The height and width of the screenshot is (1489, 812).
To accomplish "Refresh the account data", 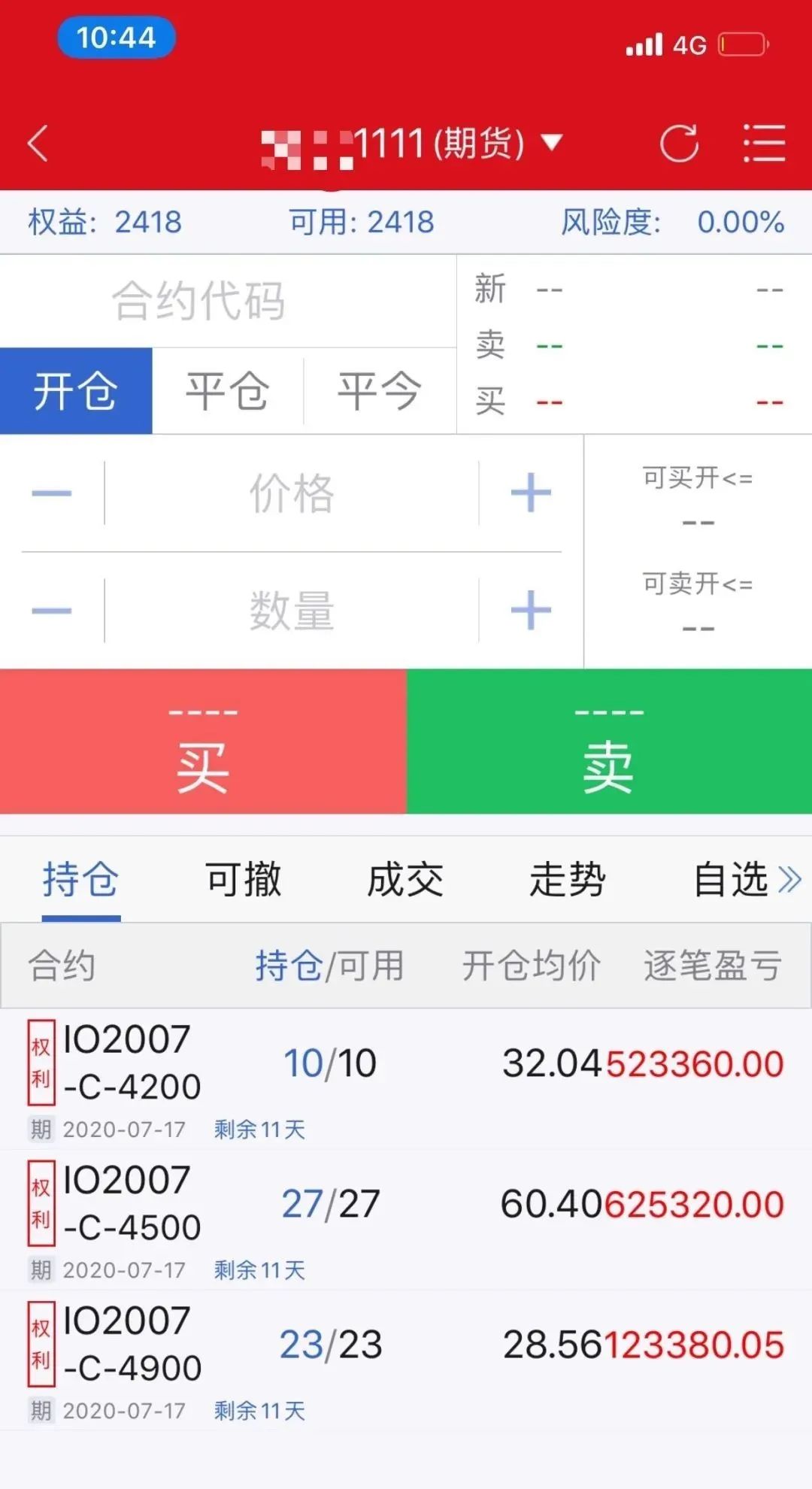I will [x=679, y=144].
